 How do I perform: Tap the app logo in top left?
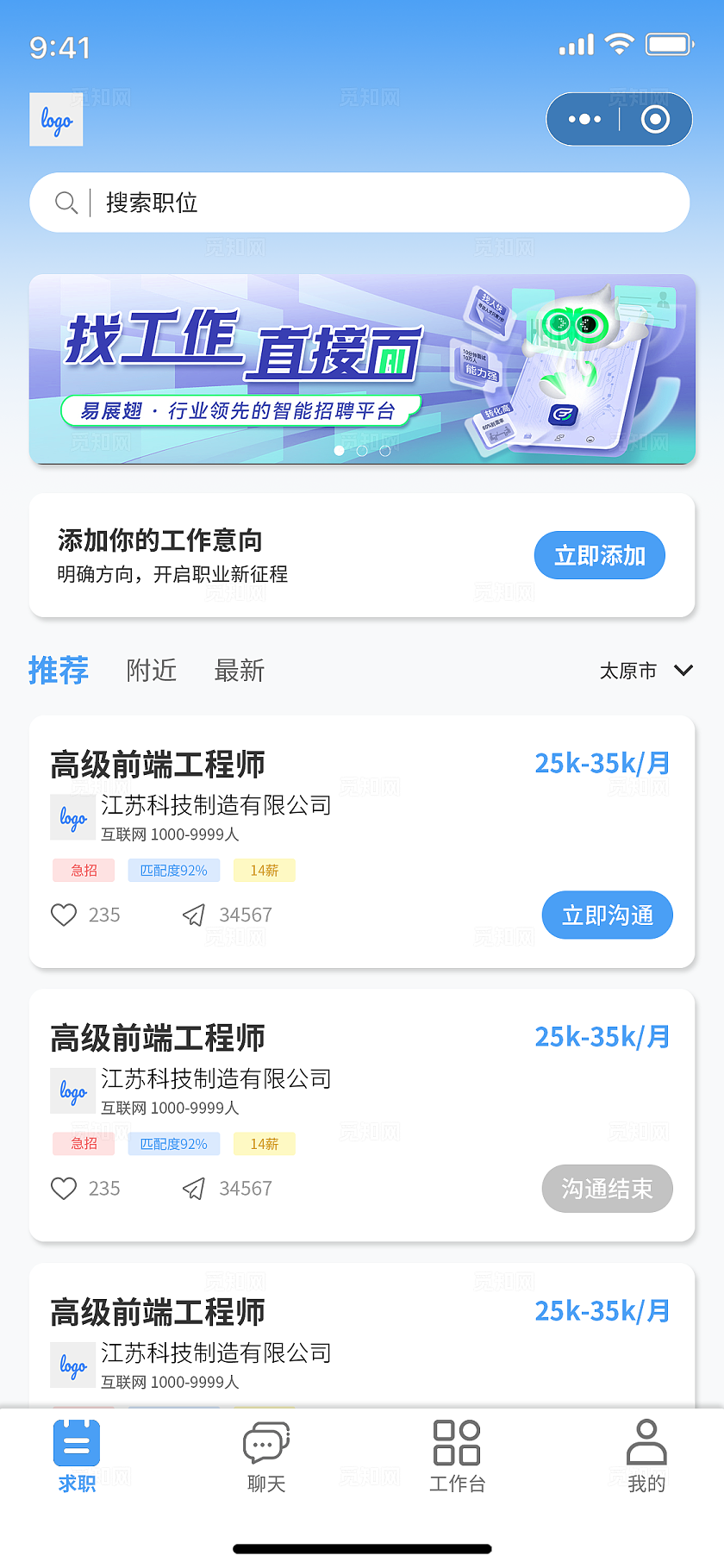[x=56, y=120]
